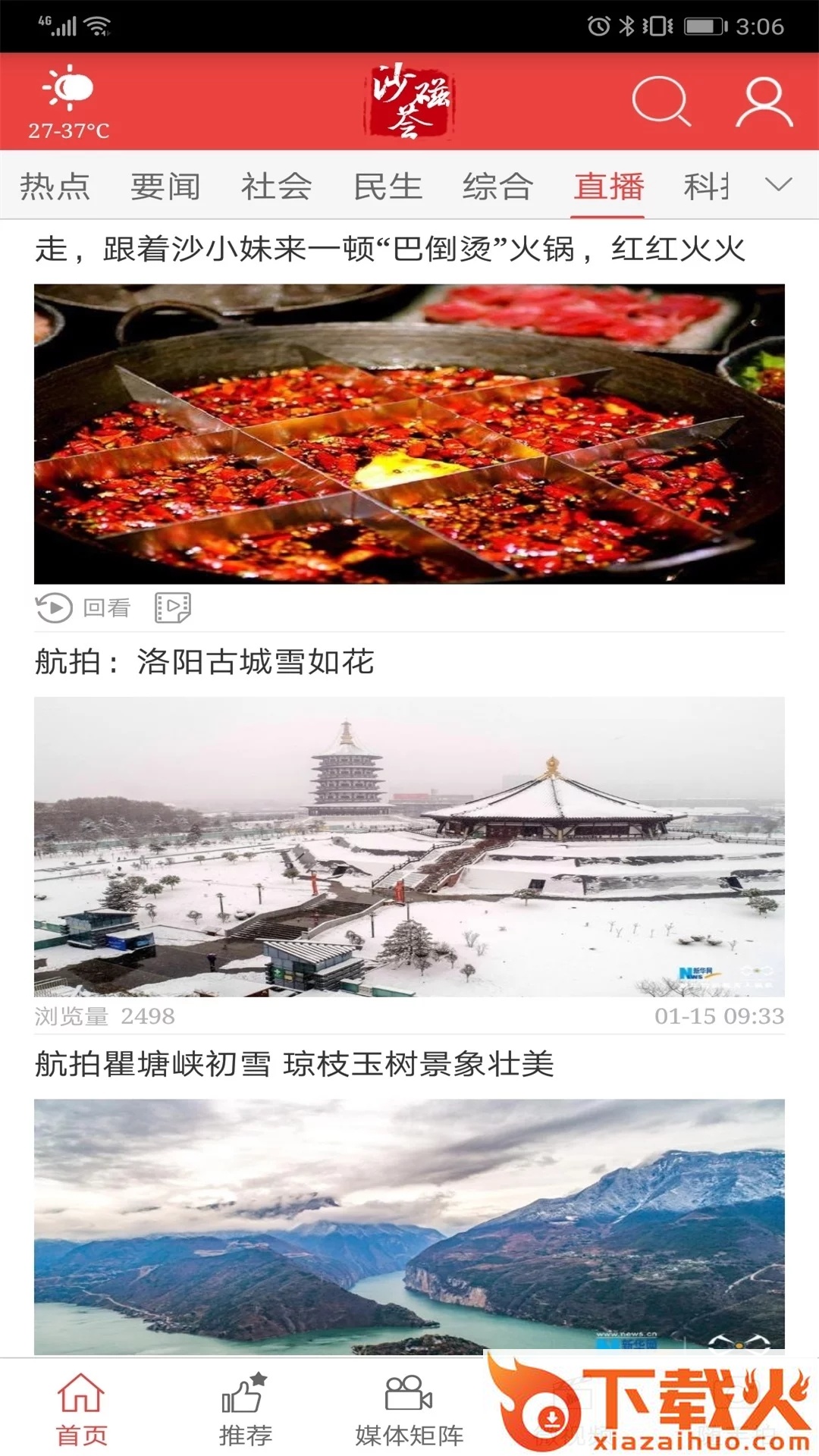Select the 民生 tab
This screenshot has width=819, height=1456.
[388, 187]
